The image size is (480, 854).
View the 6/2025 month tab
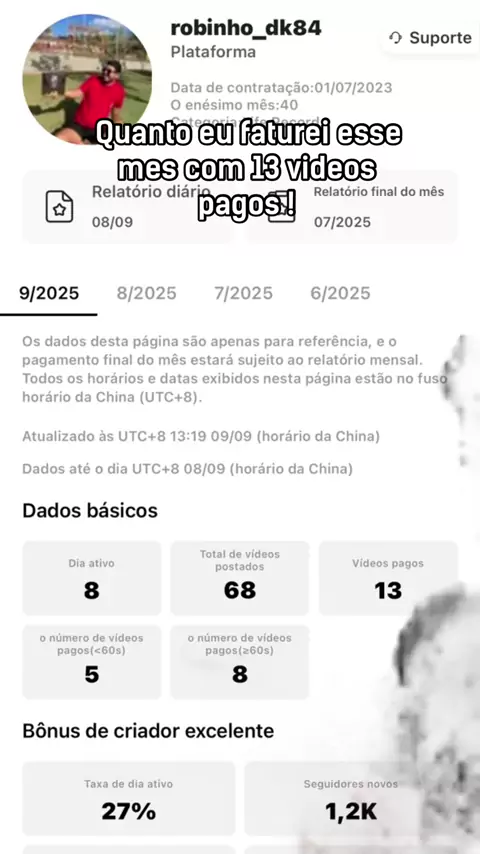point(341,294)
